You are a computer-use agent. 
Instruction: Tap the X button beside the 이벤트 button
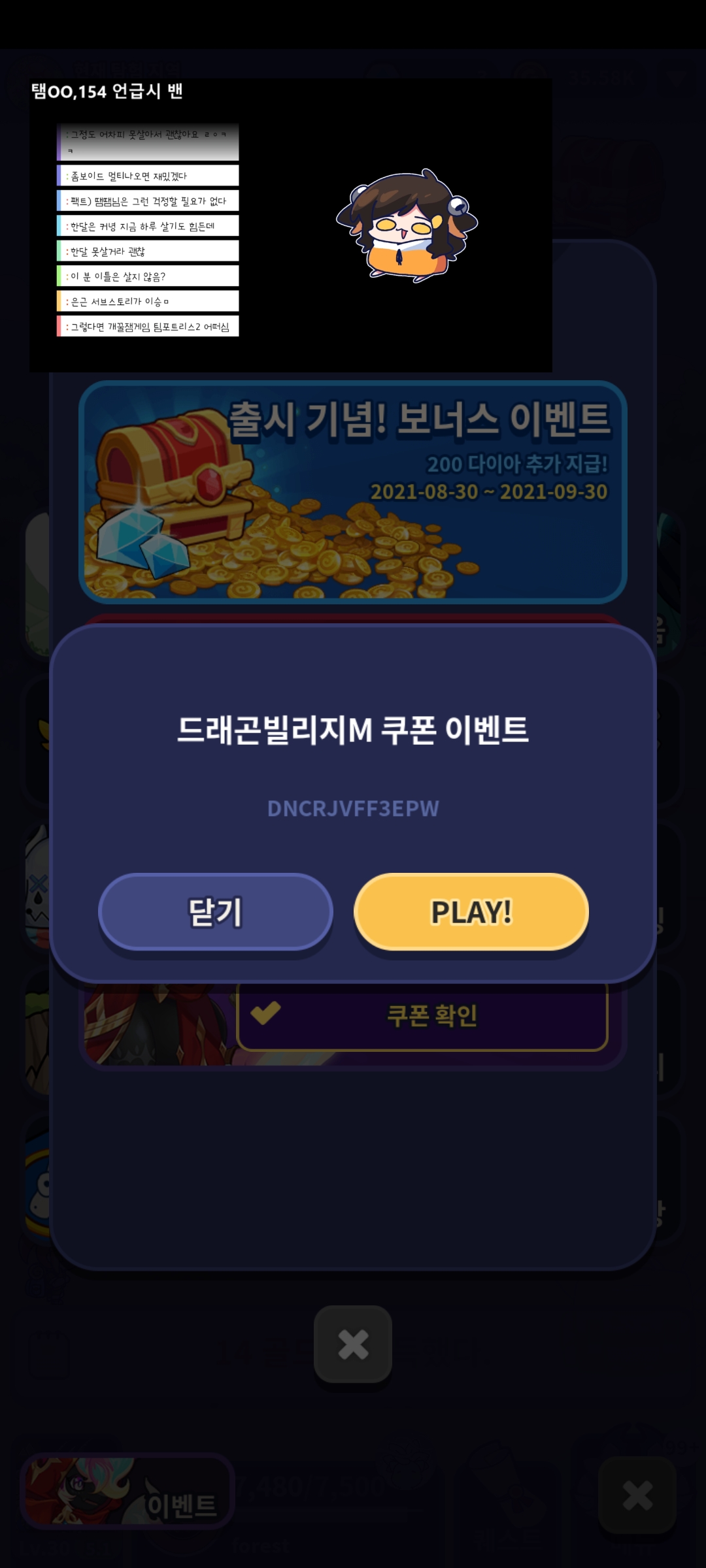tap(637, 1495)
